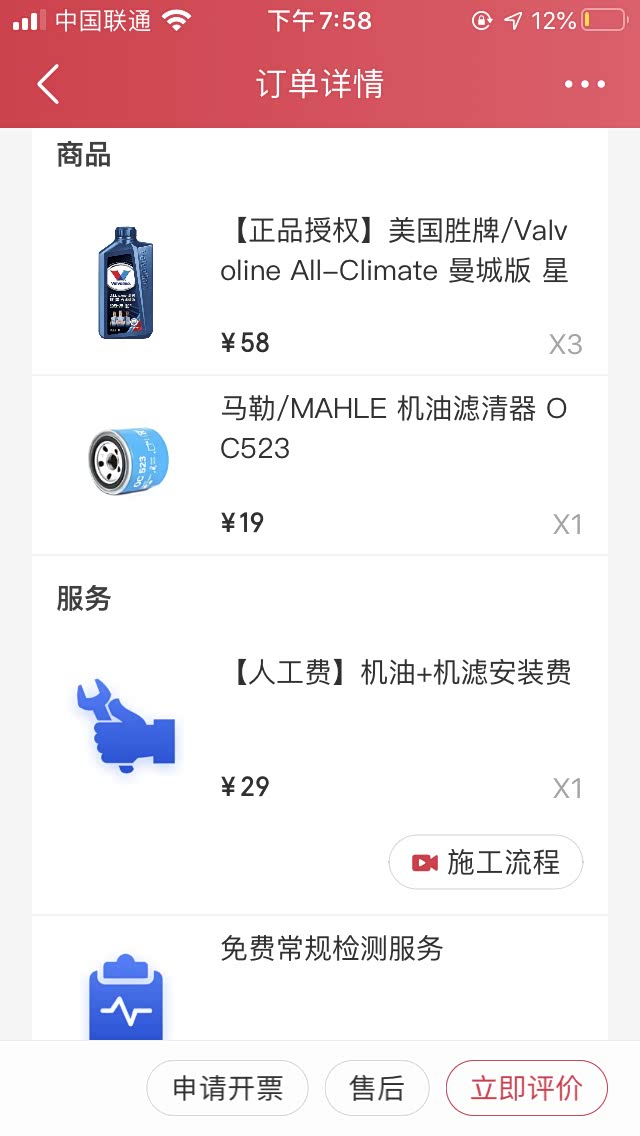The image size is (640, 1136).
Task: Open the MAHLE oil filter OC523 item
Action: pos(394,428)
